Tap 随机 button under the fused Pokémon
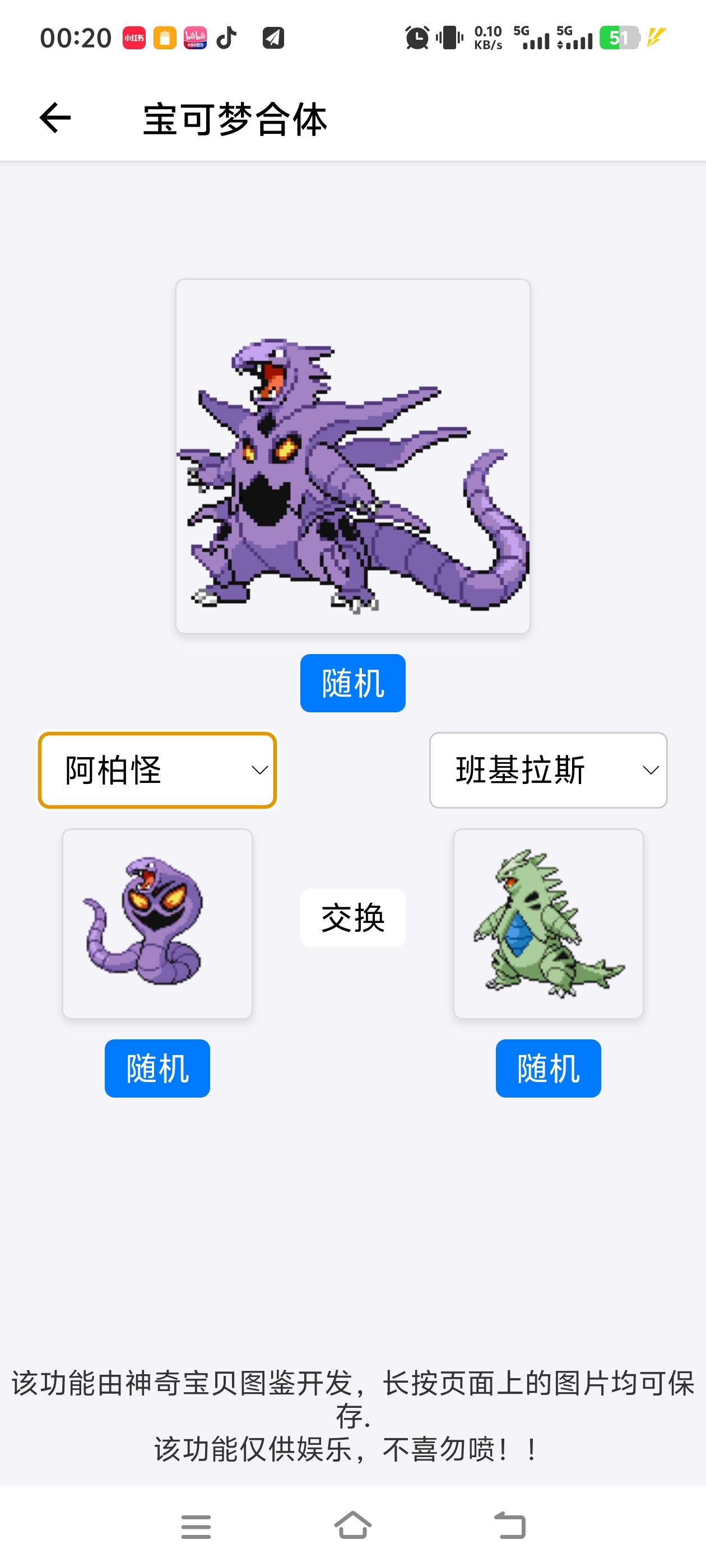This screenshot has width=706, height=1568. point(352,683)
